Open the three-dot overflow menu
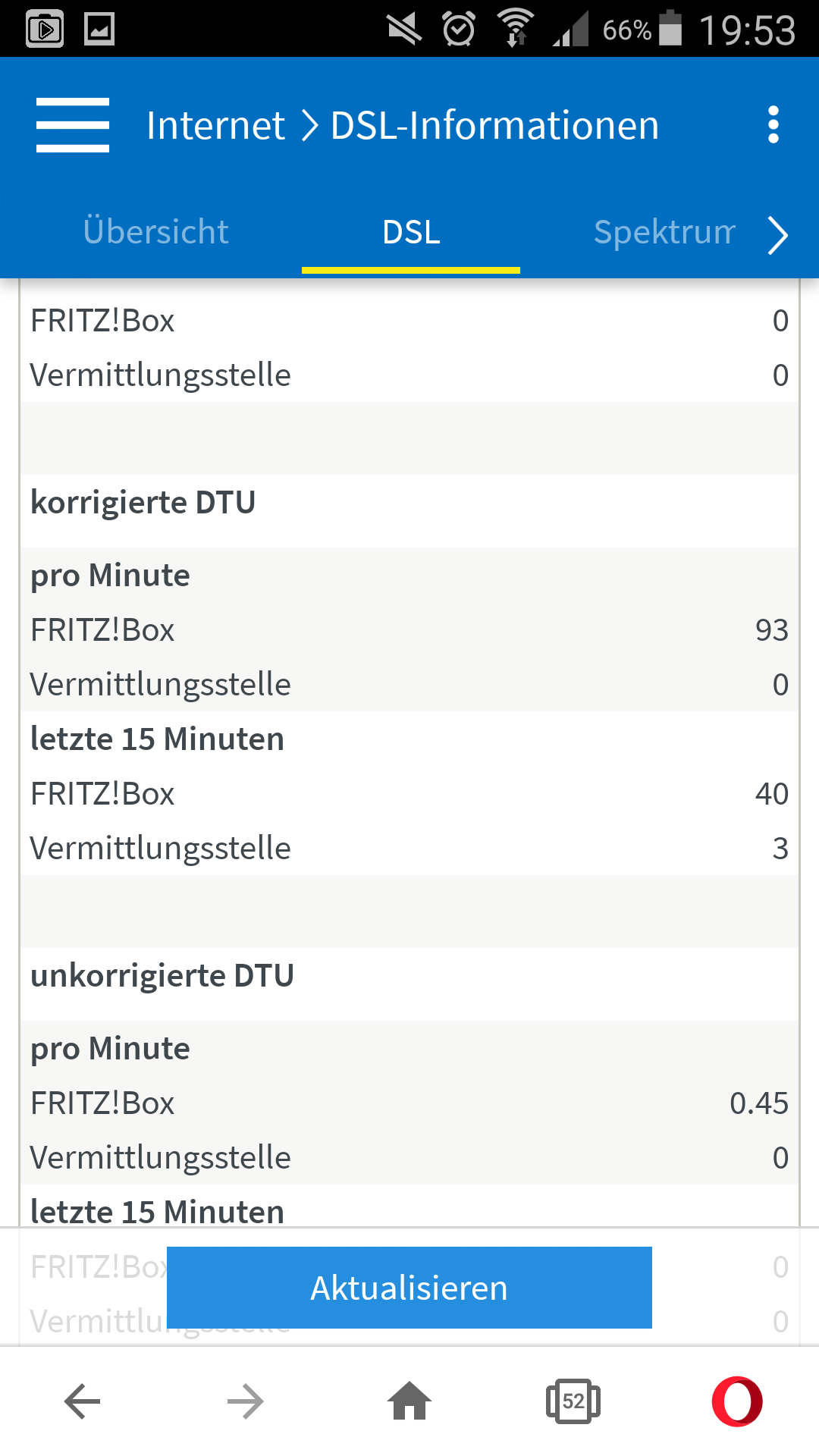This screenshot has height=1456, width=819. coord(773,125)
